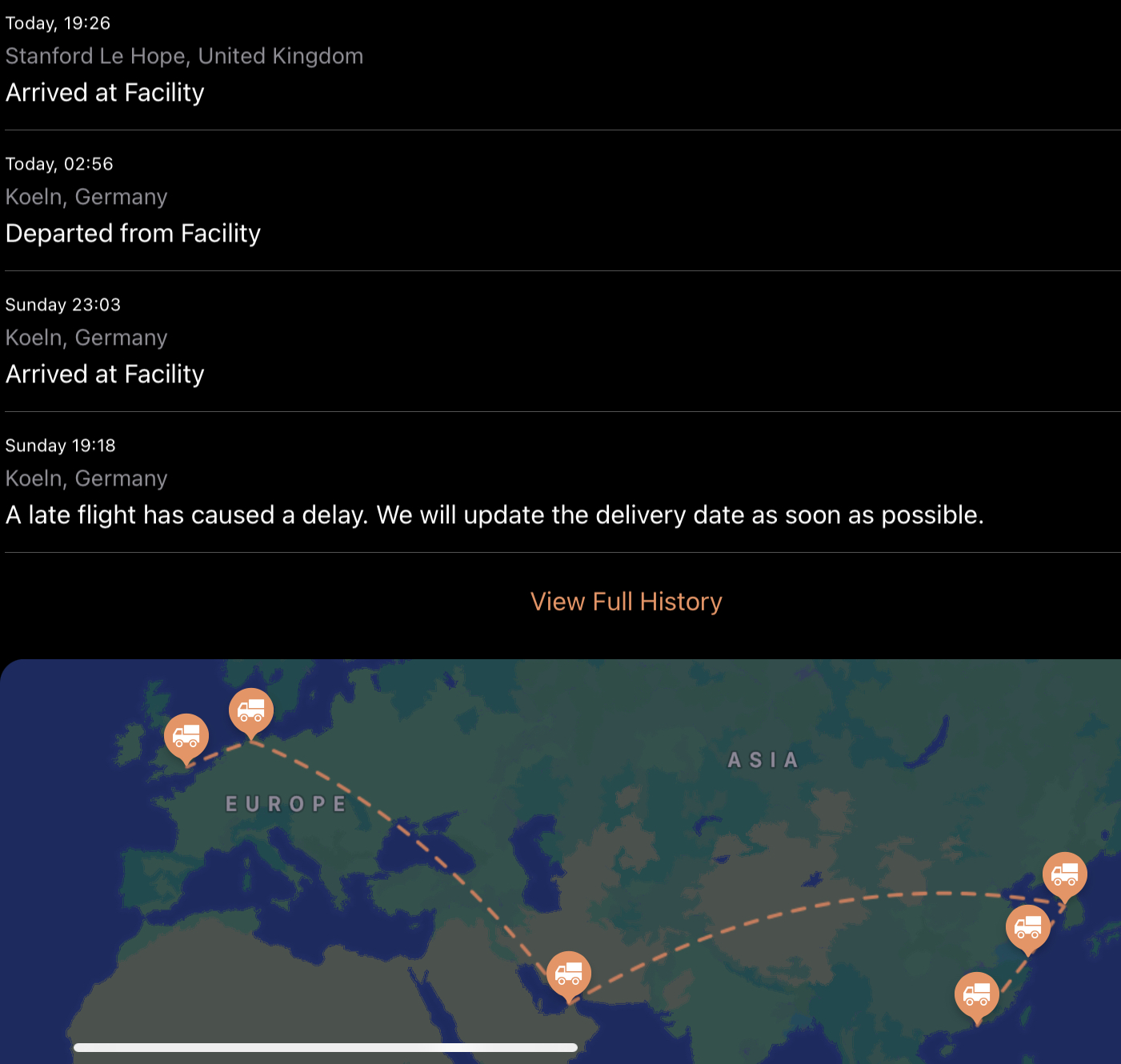The image size is (1121, 1064).
Task: Tap the truck pin near Shanghai
Action: coord(1027,928)
